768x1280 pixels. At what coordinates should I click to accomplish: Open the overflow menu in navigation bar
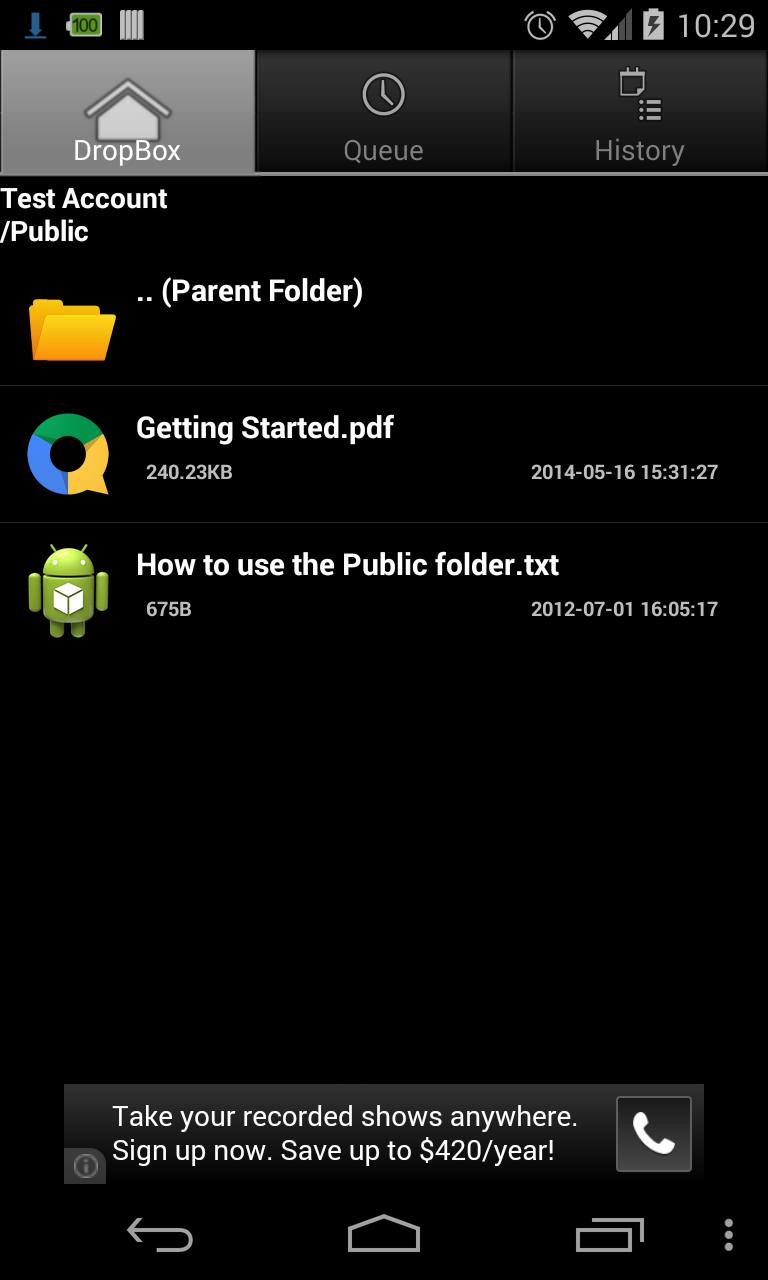pos(729,1235)
